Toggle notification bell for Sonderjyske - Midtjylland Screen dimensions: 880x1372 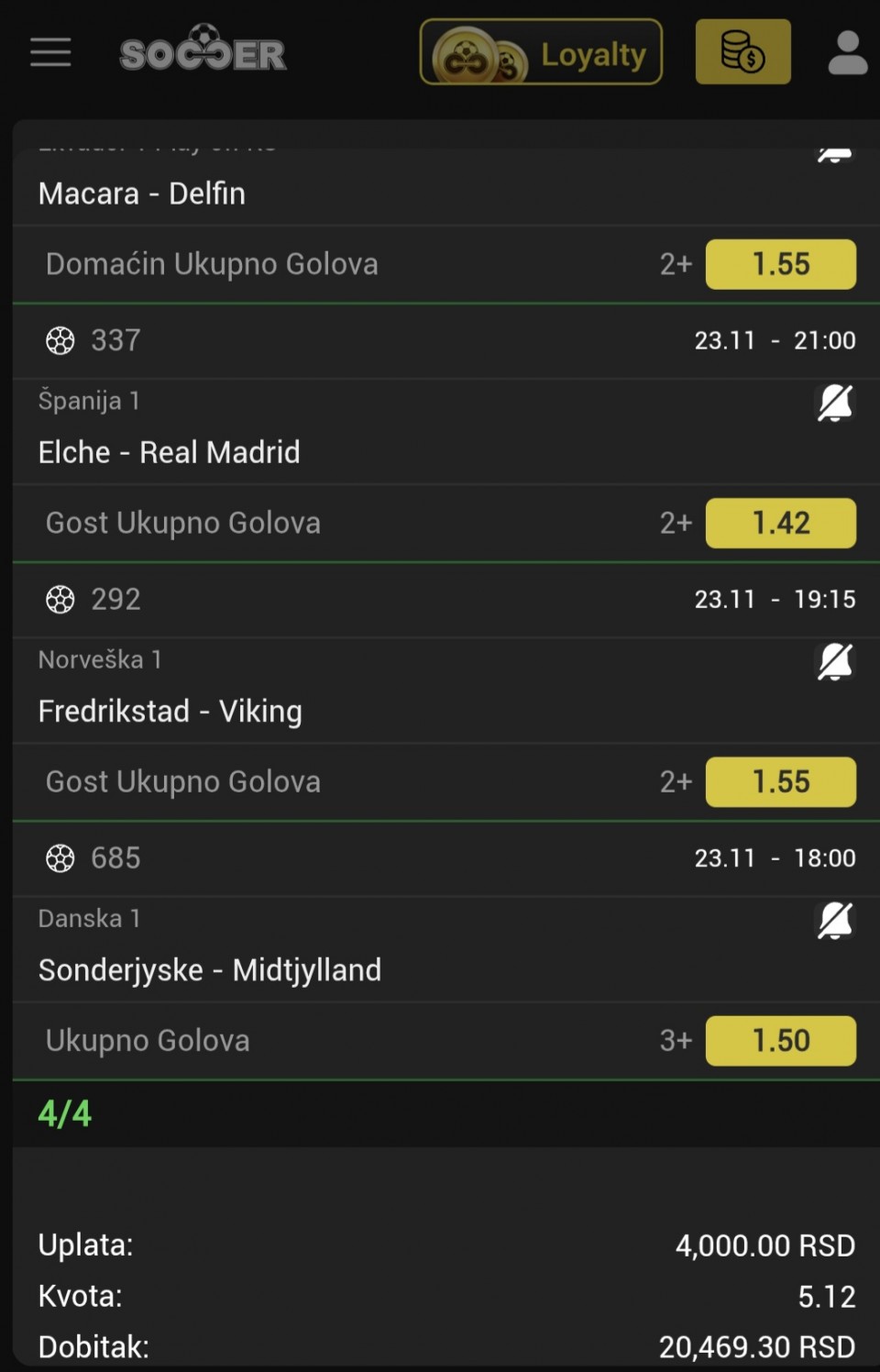point(835,920)
